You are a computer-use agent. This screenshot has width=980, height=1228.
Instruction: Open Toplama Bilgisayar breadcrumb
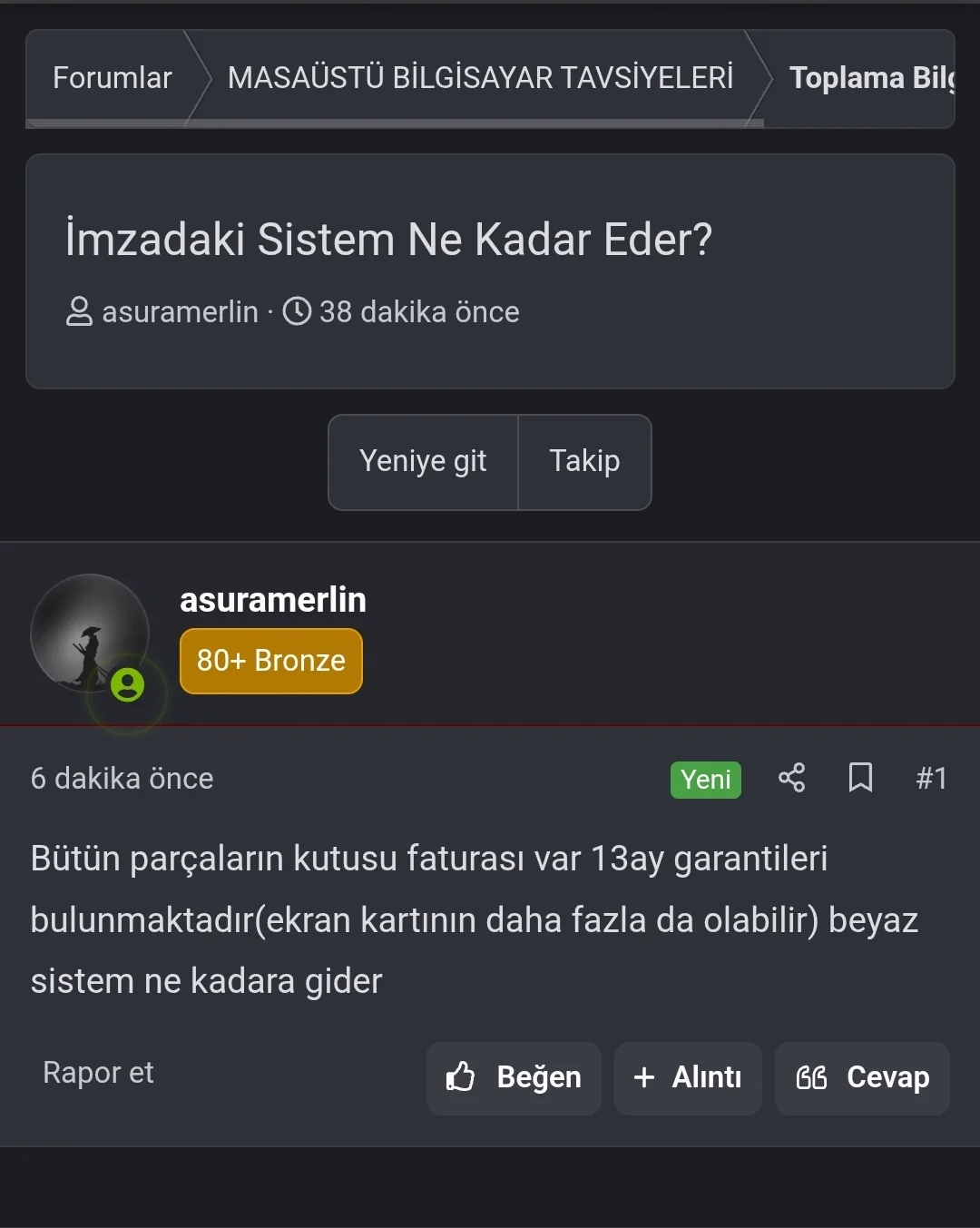(x=869, y=78)
